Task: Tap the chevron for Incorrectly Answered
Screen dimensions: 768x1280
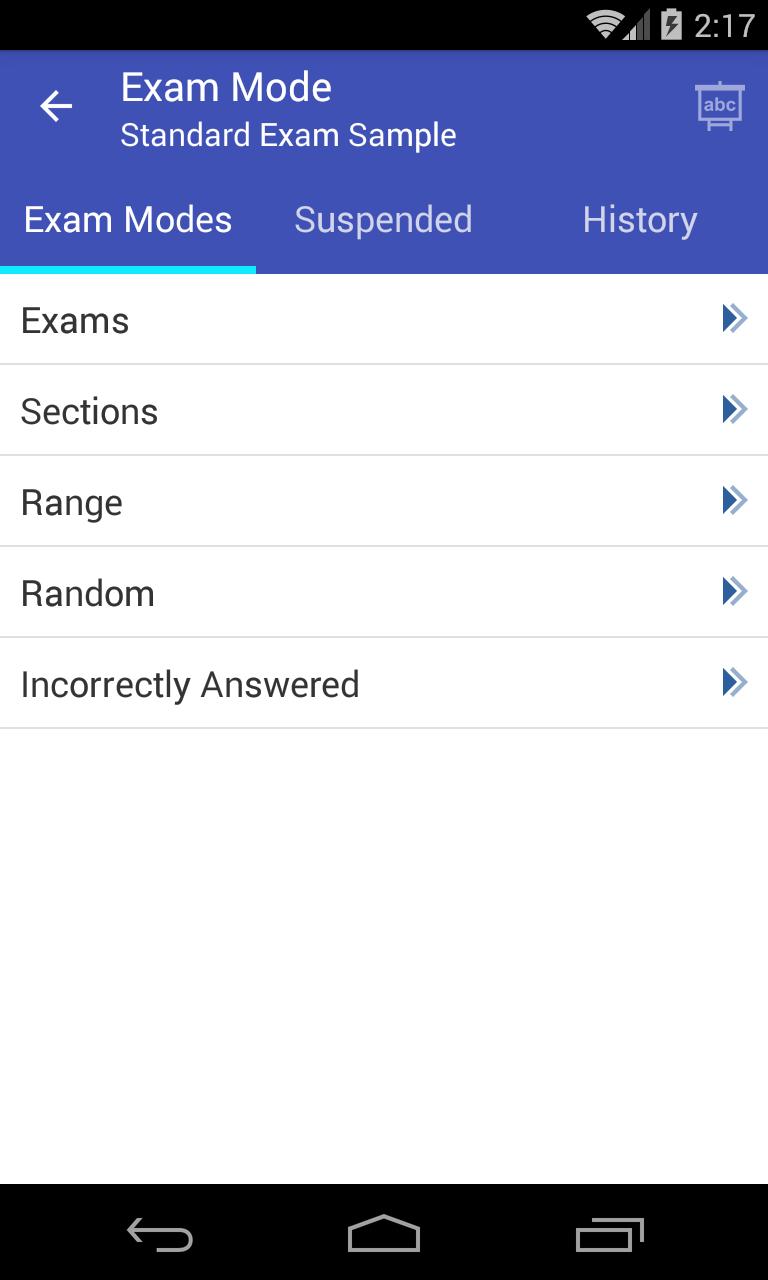Action: point(734,682)
